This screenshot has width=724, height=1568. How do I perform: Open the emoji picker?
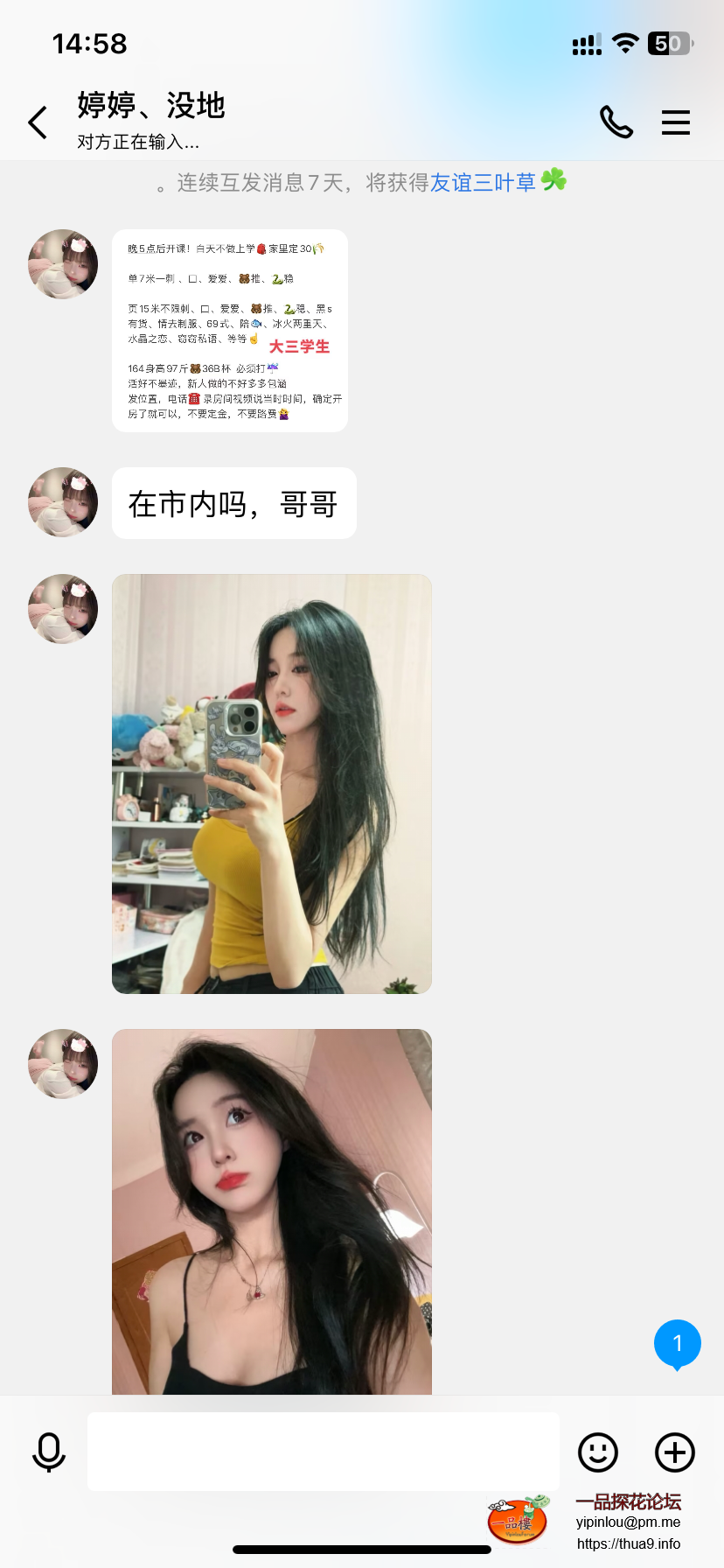click(598, 1452)
